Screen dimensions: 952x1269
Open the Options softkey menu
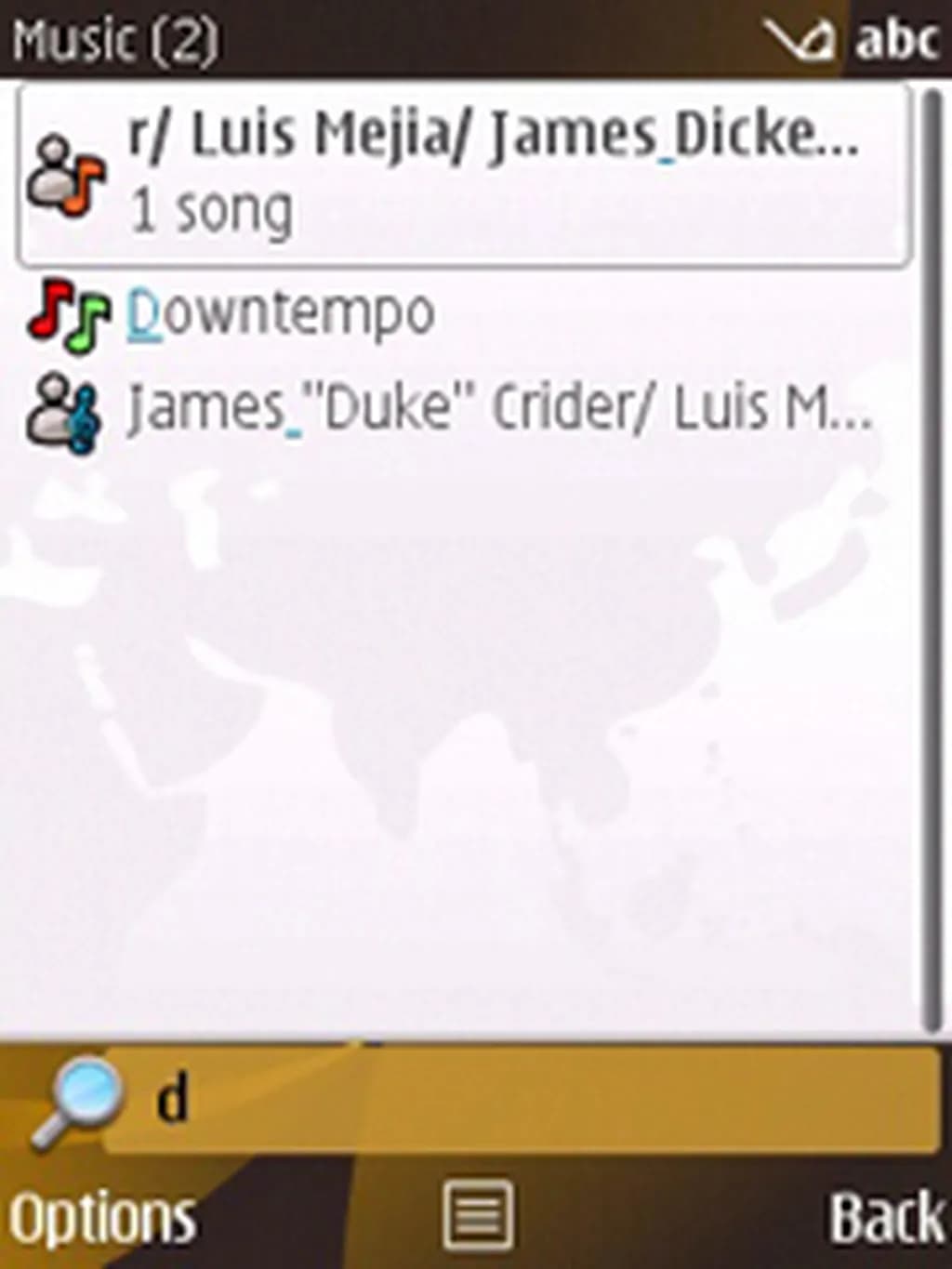[102, 1217]
